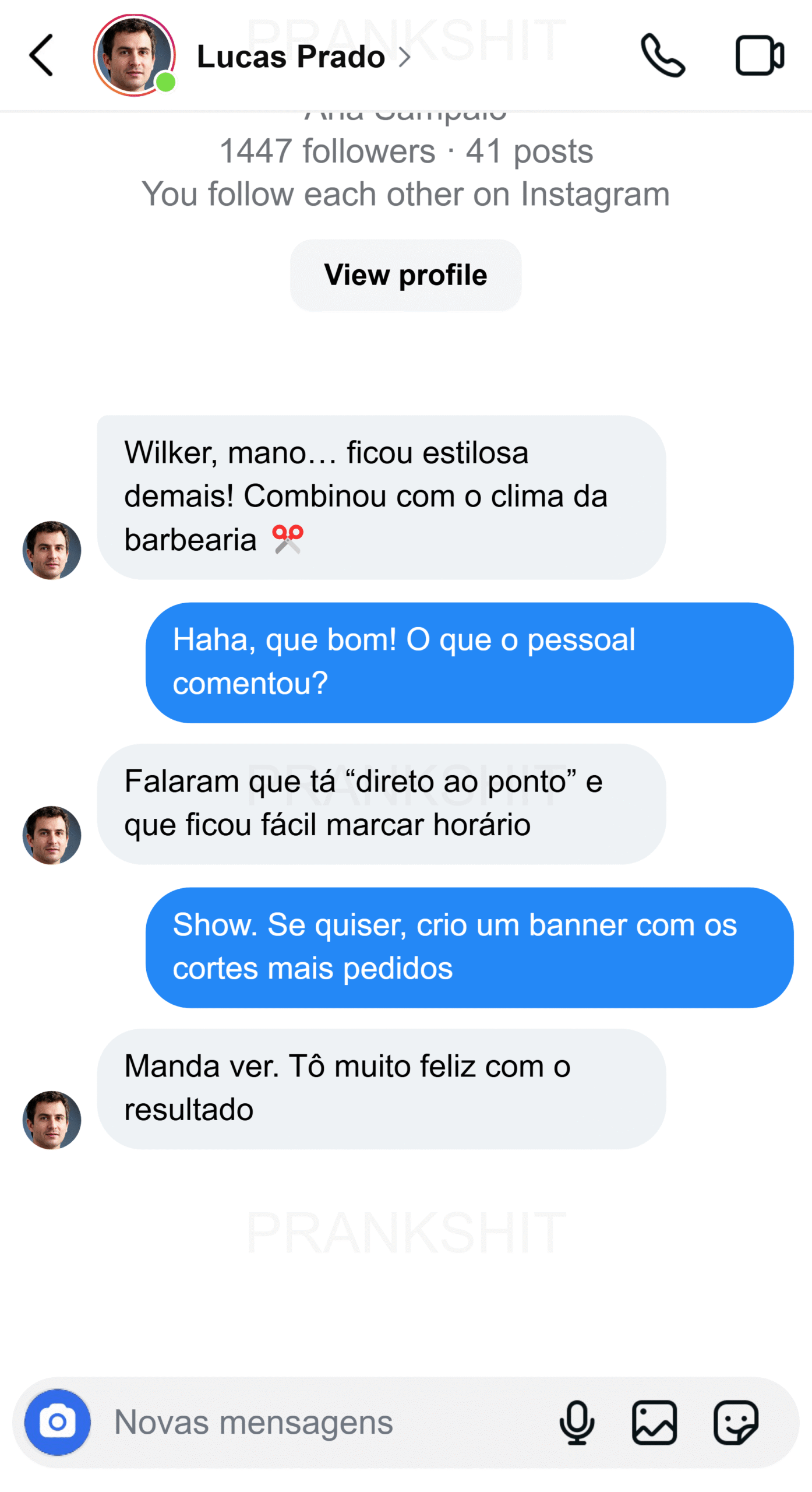Start a video call with Lucas Prado
The image size is (812, 1492).
tap(759, 56)
